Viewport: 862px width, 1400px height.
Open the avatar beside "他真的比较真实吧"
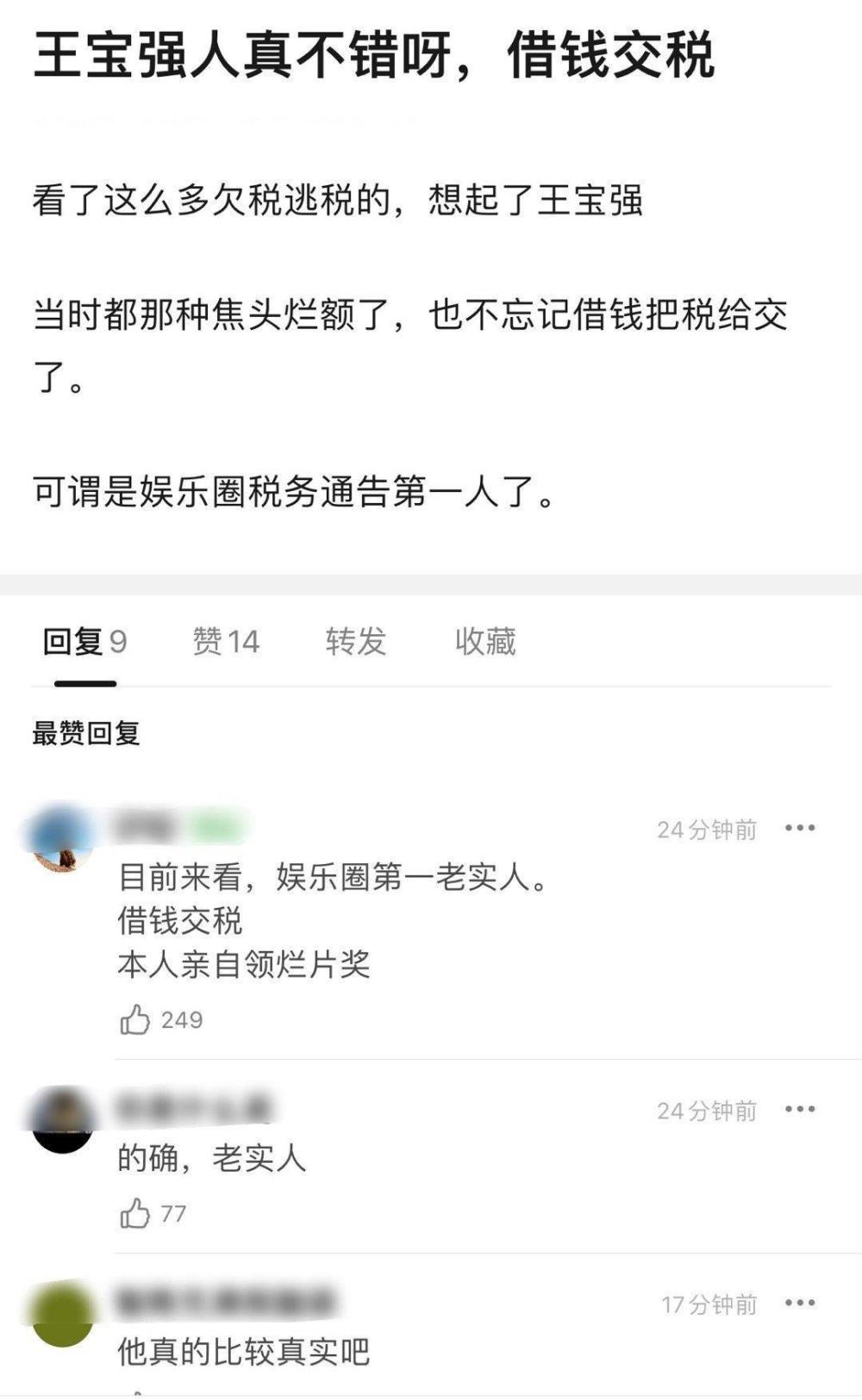pyautogui.click(x=62, y=1316)
